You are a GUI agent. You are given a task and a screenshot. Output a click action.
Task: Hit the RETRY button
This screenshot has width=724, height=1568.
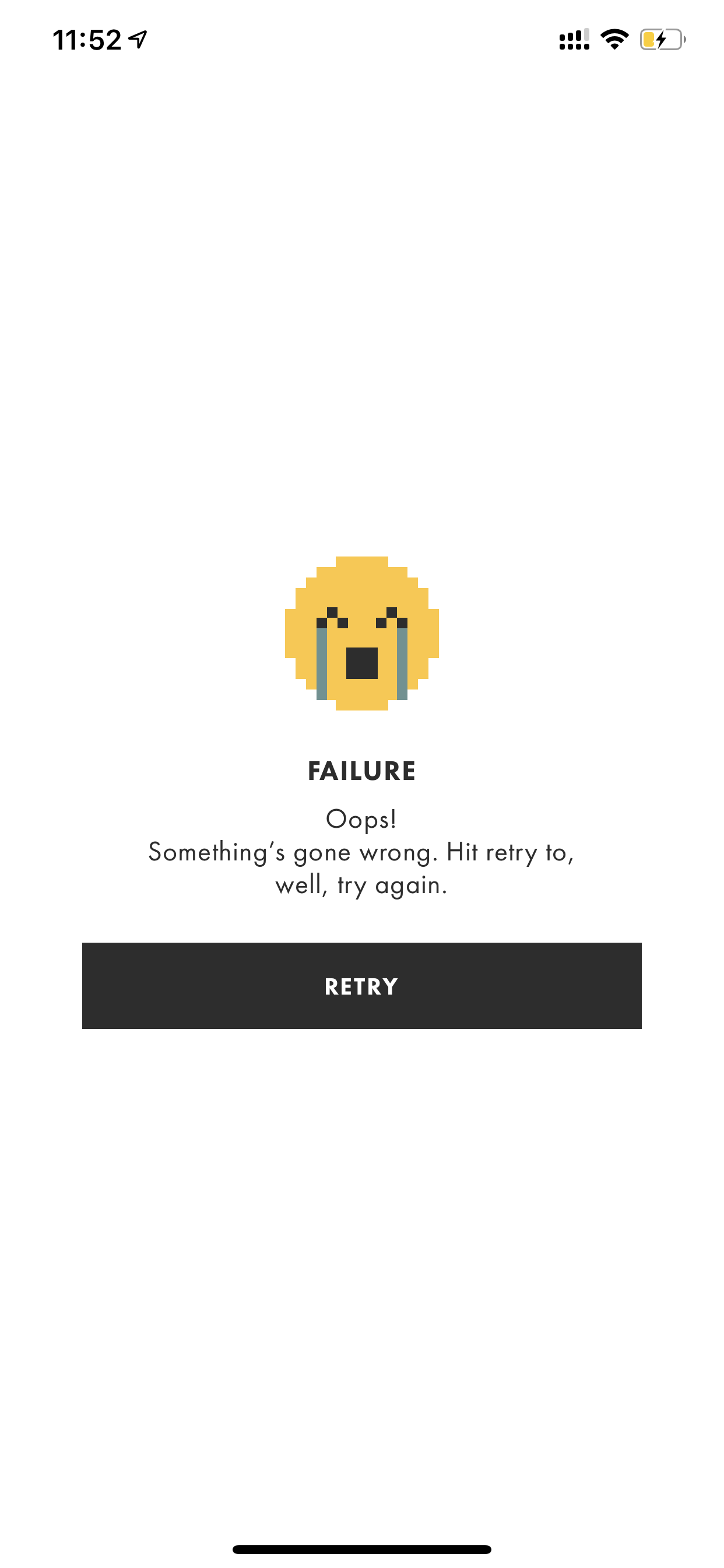point(361,985)
